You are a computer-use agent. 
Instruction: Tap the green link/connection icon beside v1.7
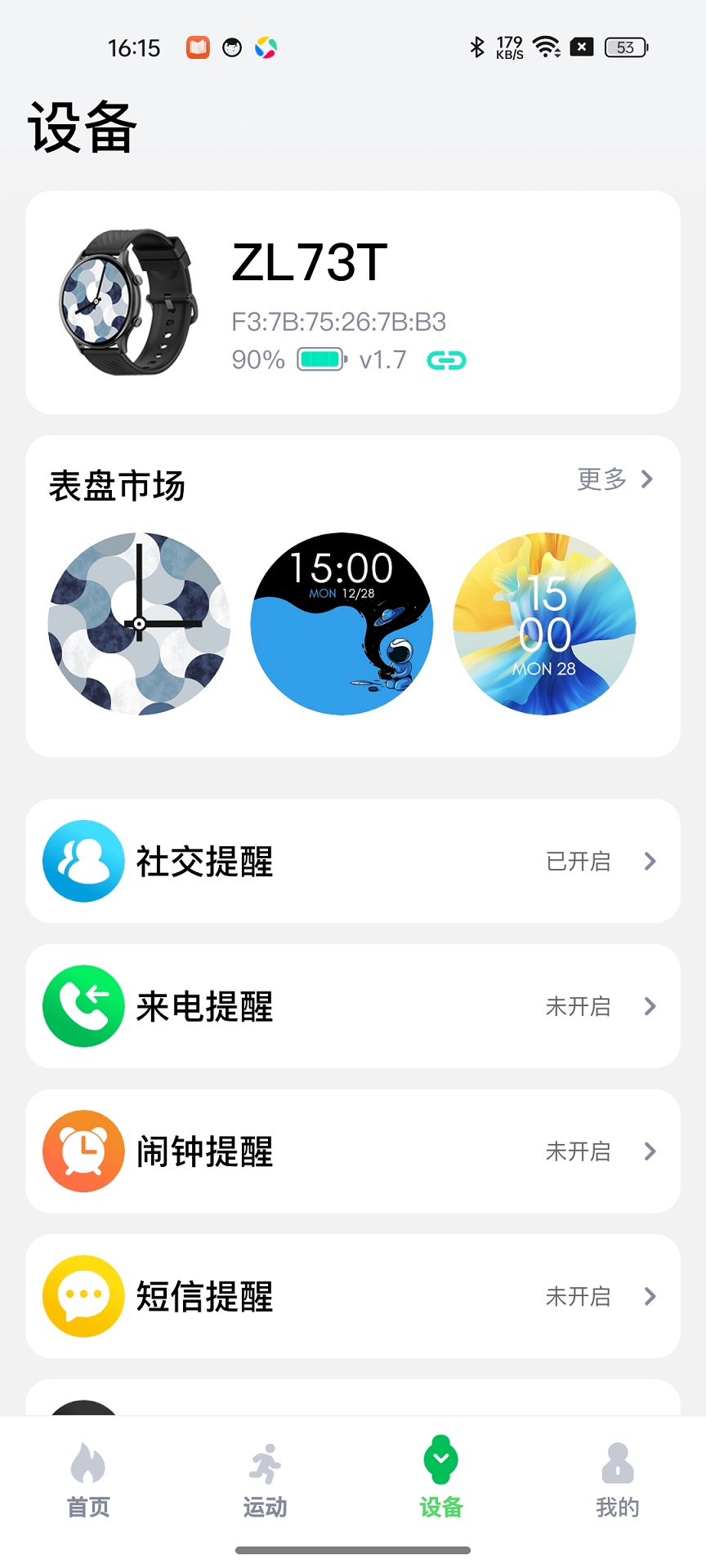tap(446, 359)
